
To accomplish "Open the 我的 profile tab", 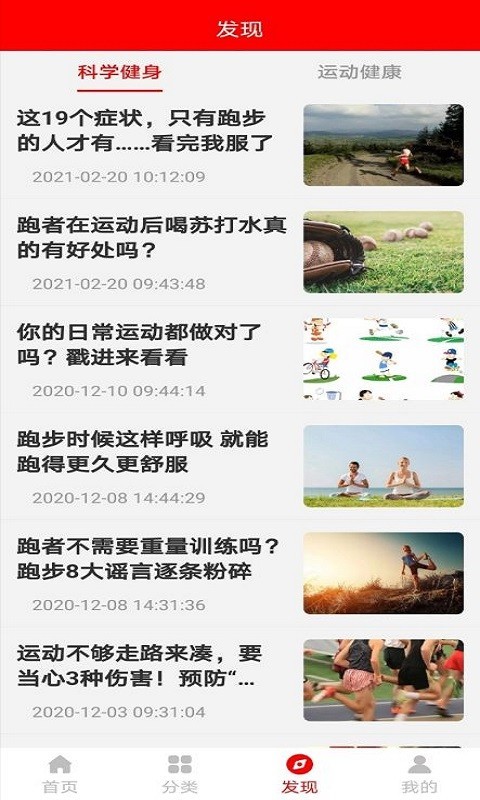I will pos(419,774).
